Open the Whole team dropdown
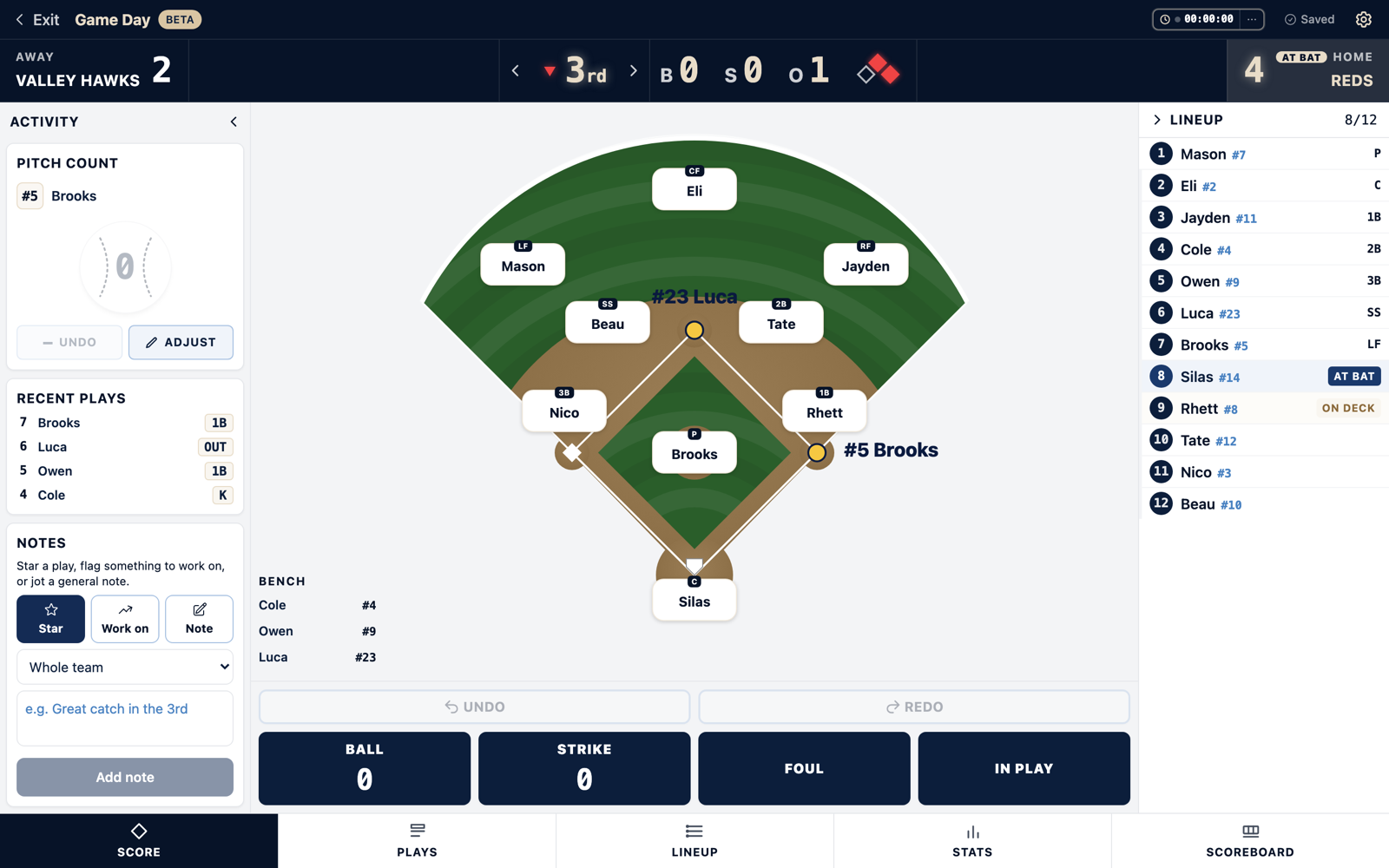 tap(125, 667)
